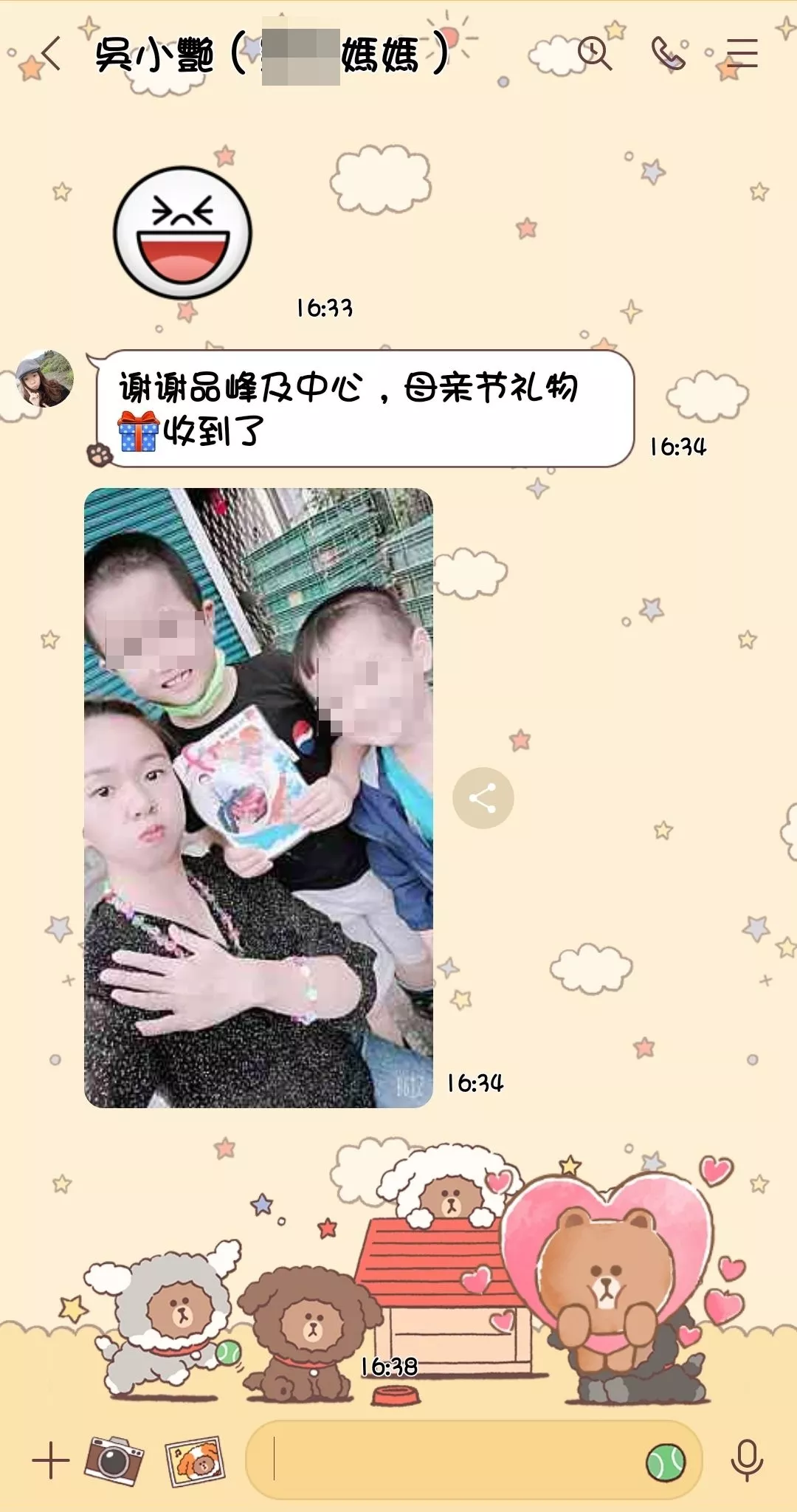
Task: Launch the camera to take a photo
Action: (114, 1460)
